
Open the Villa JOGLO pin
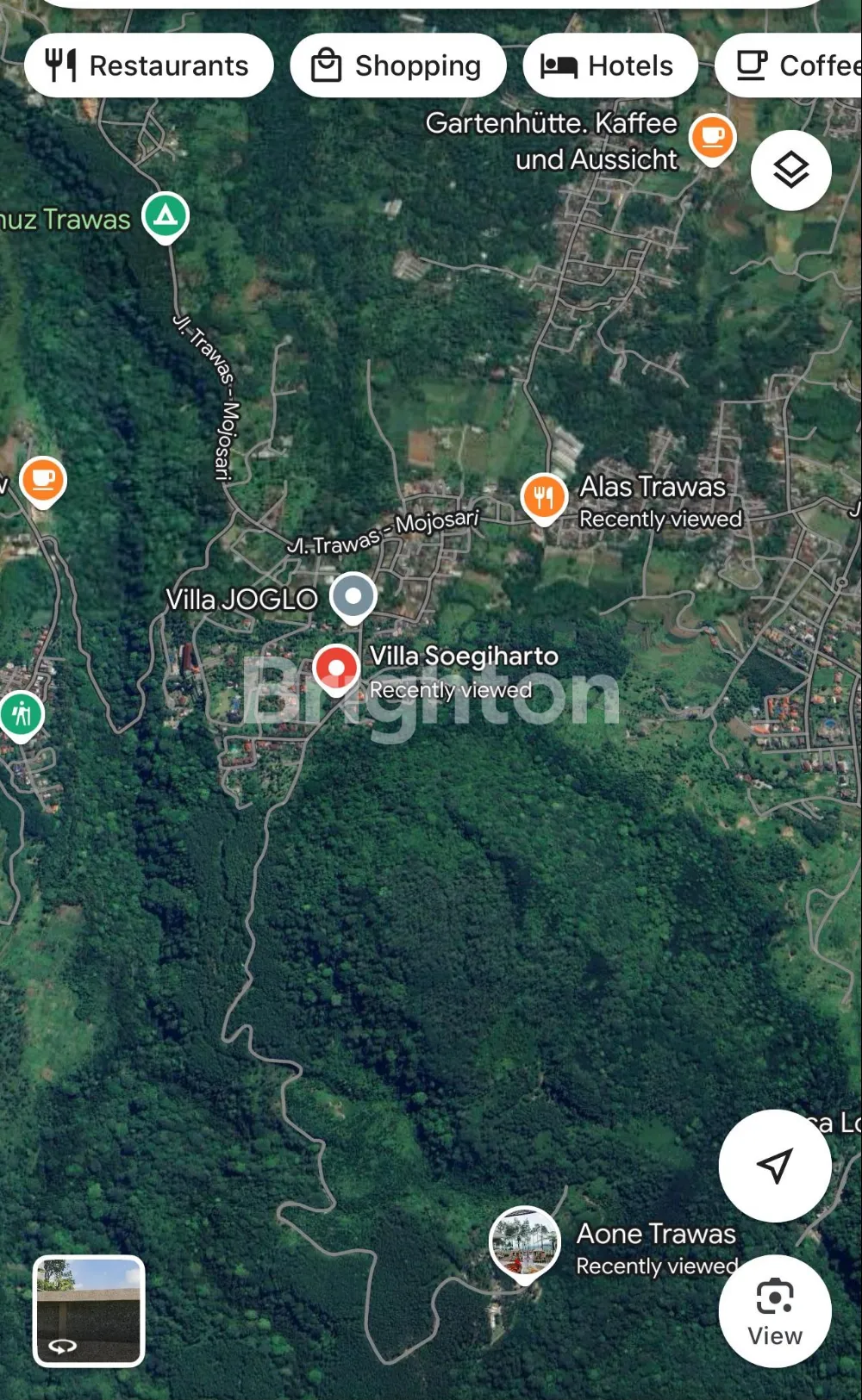click(x=353, y=595)
